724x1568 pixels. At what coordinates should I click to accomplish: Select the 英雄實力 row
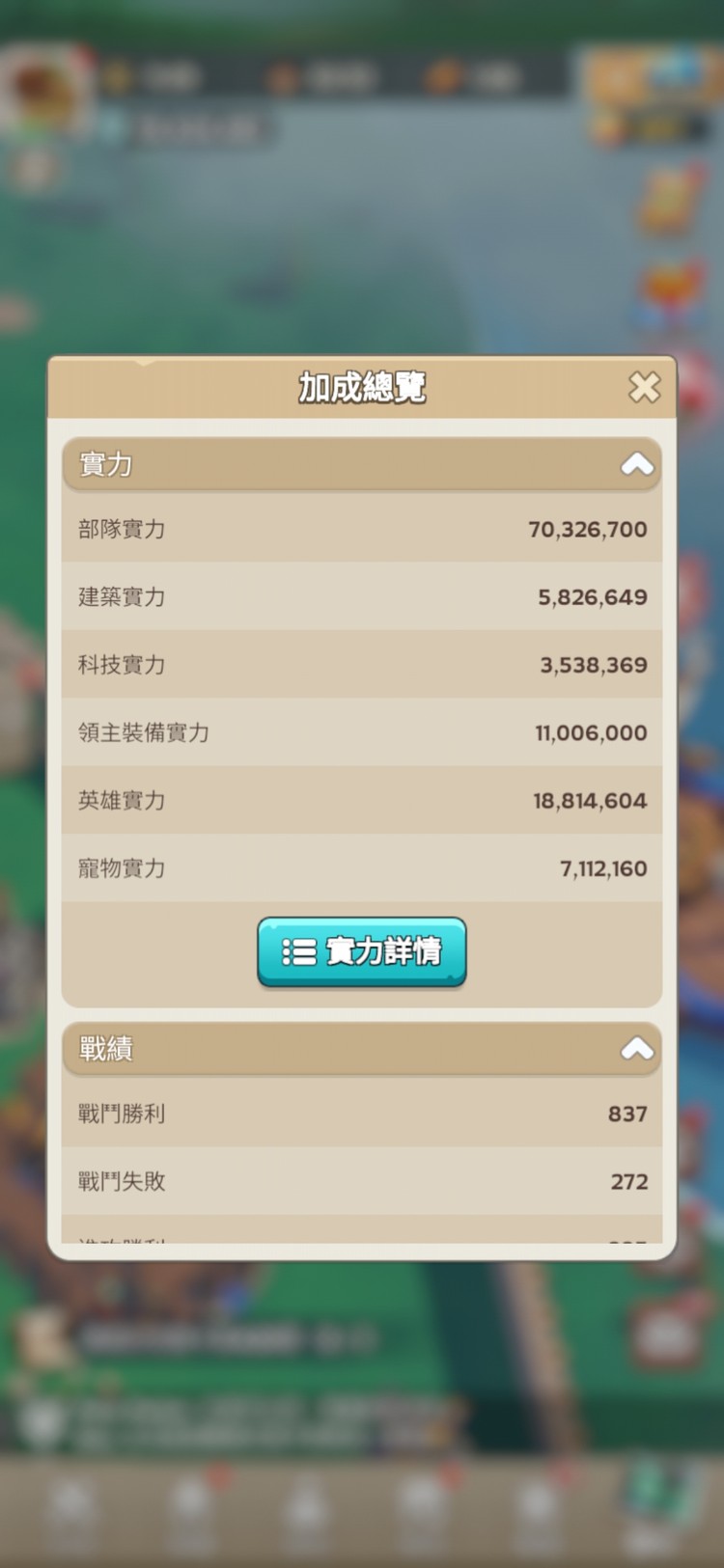click(x=362, y=801)
